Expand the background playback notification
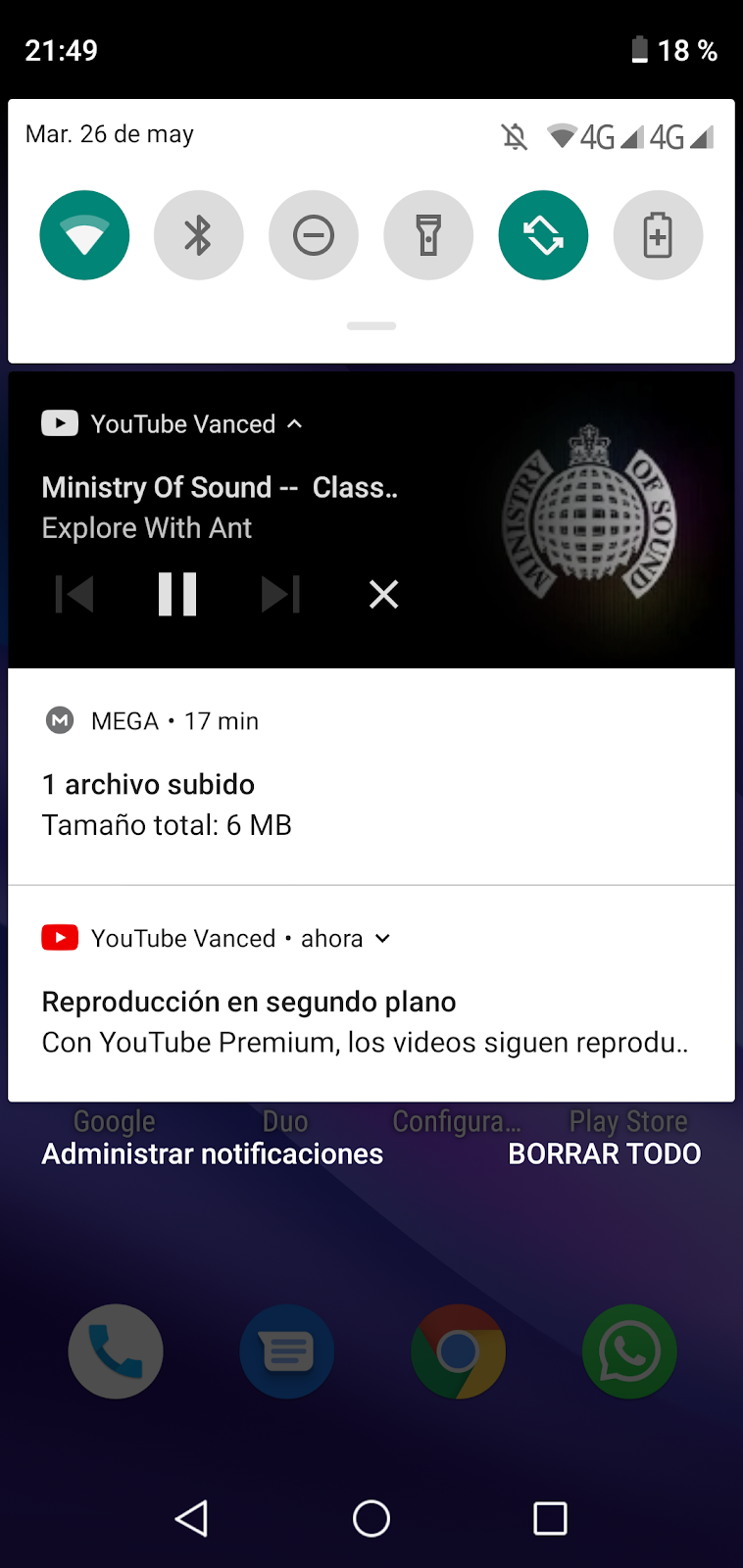Screen dimensions: 743x1568 (x=382, y=938)
